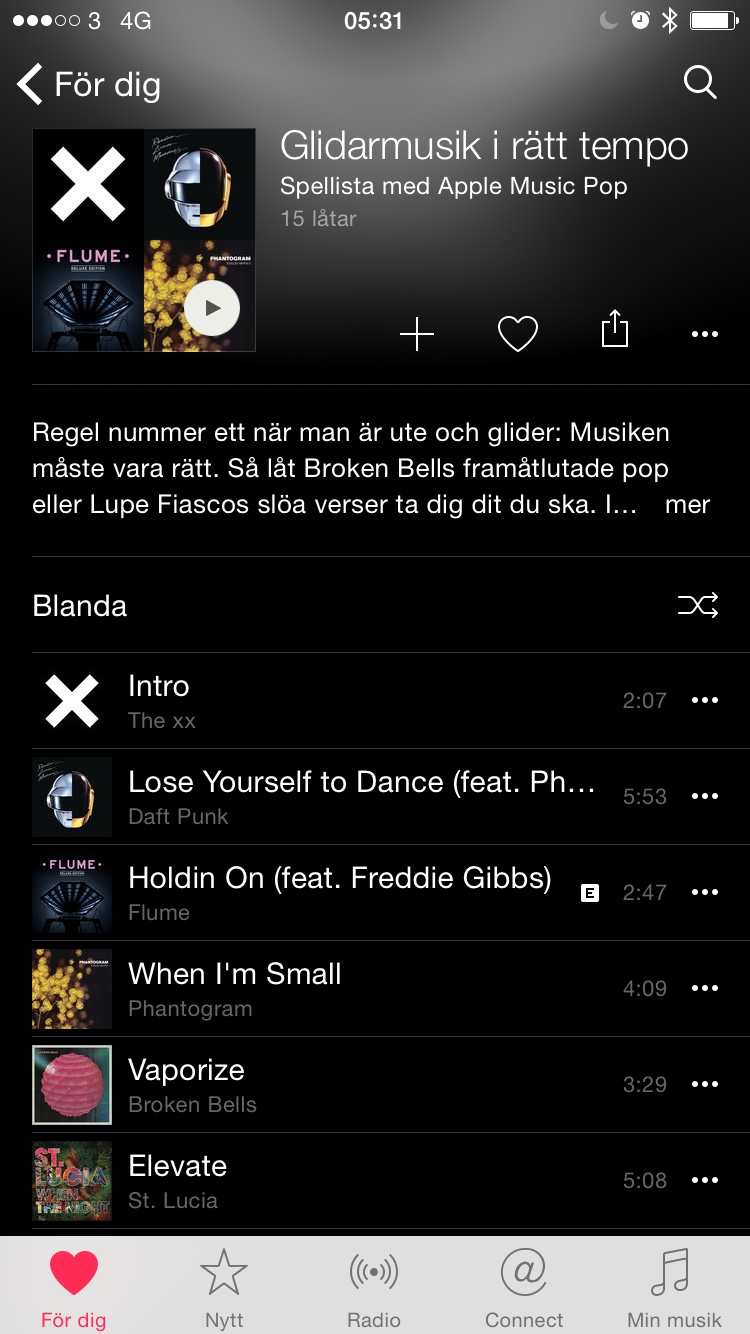This screenshot has height=1334, width=750.
Task: Like this playlist with heart icon
Action: (518, 334)
